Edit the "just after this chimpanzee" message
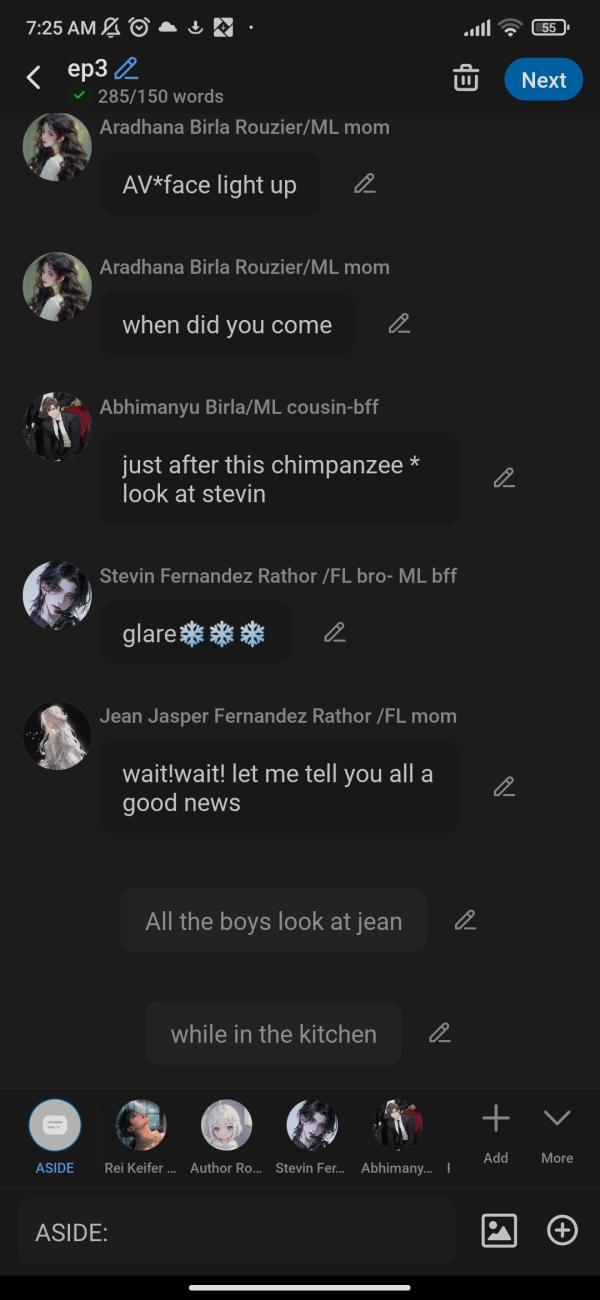 [504, 478]
